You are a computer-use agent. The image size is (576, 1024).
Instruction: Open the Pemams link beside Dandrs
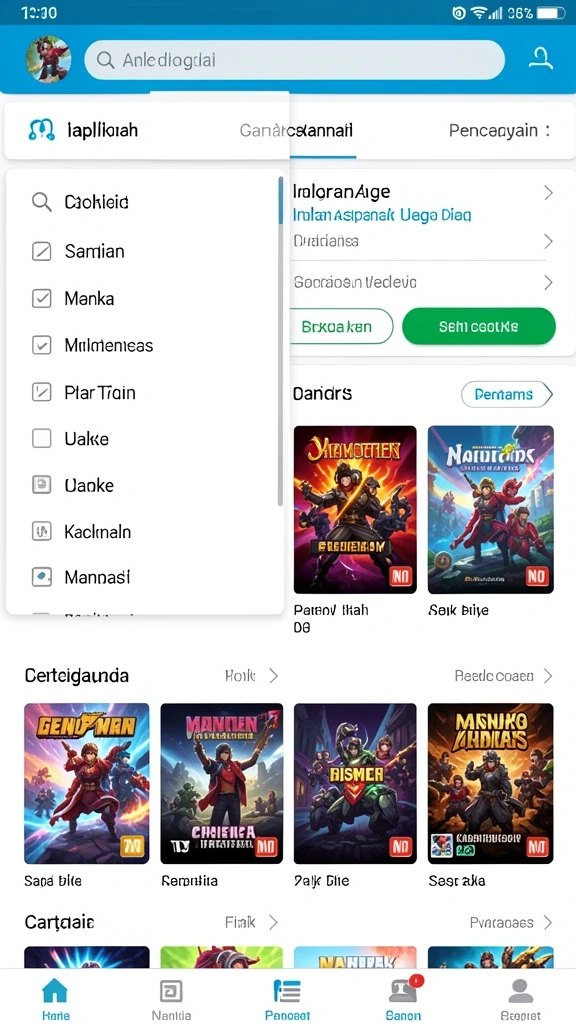pos(507,394)
